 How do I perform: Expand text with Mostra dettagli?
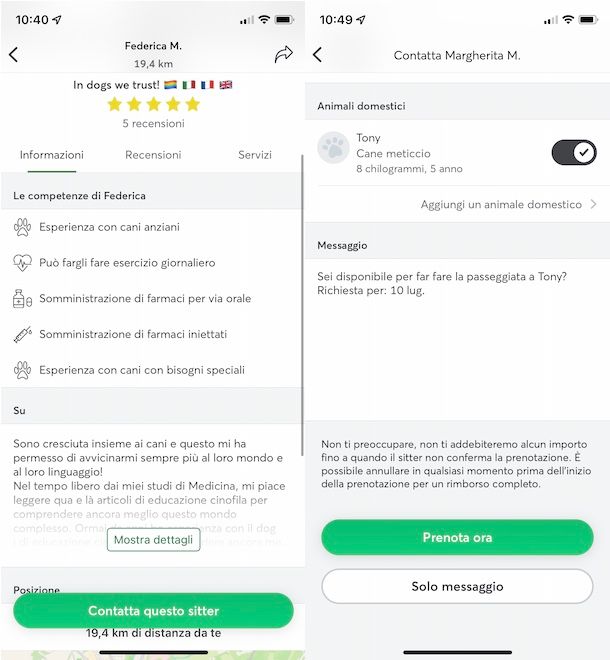pos(153,540)
